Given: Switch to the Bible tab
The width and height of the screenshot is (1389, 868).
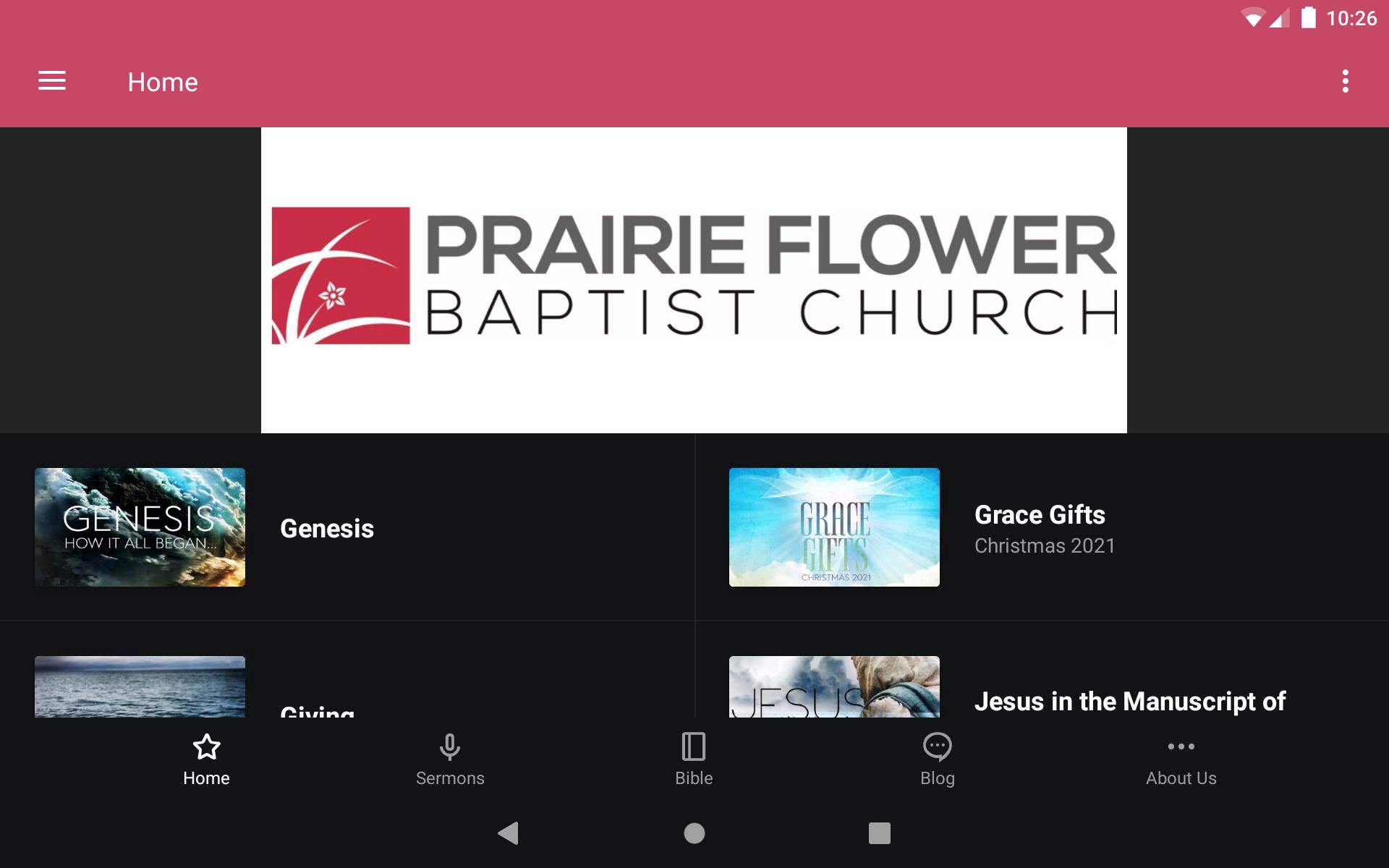Looking at the screenshot, I should coord(694,759).
